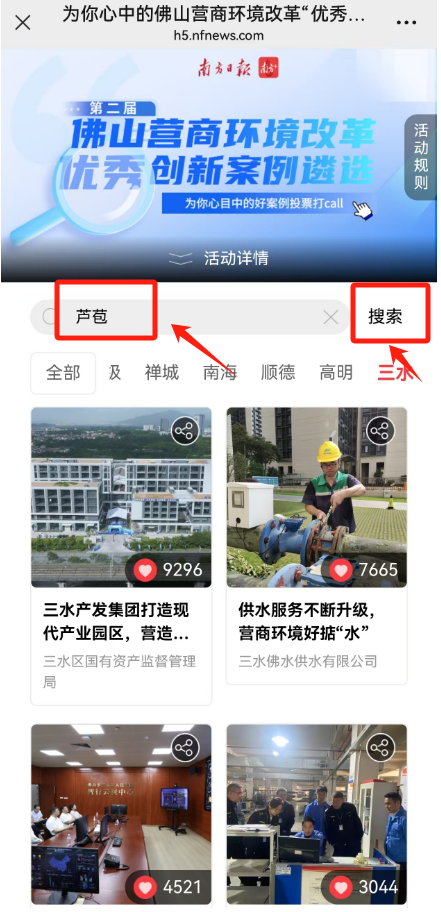
Task: Share the 三水产发集团 case
Action: [185, 431]
